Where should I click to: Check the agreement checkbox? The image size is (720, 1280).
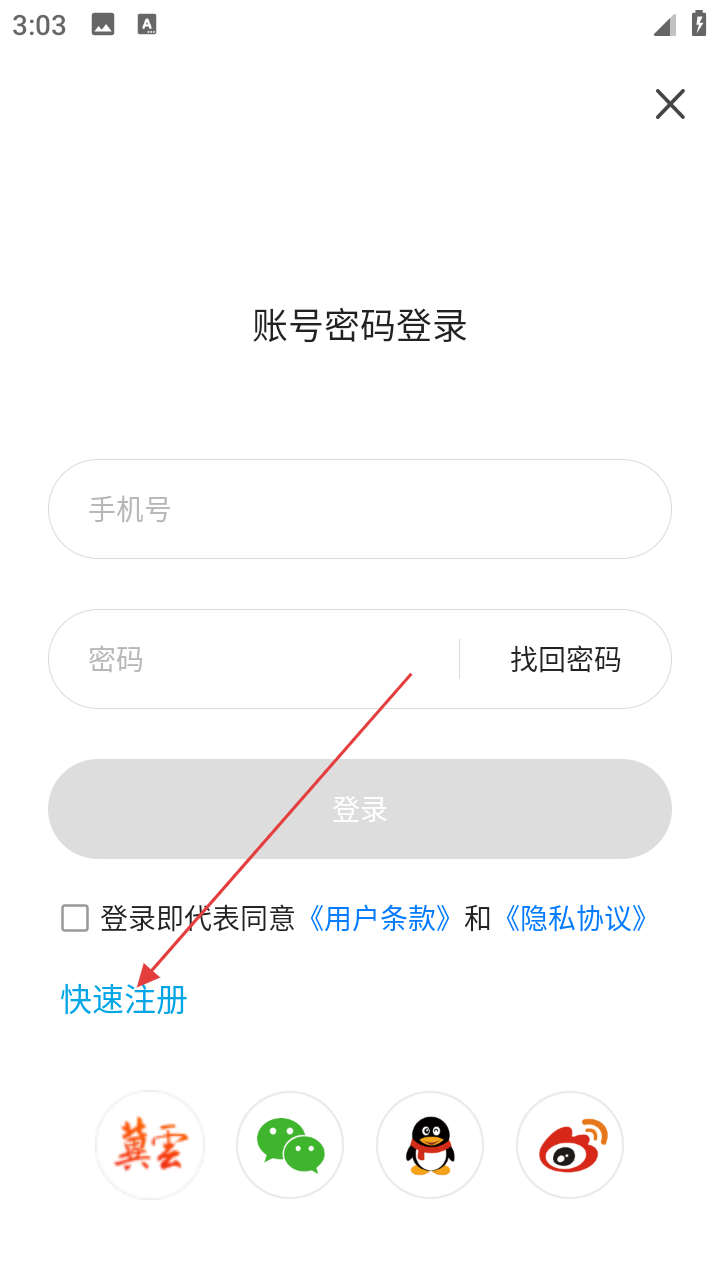tap(75, 918)
